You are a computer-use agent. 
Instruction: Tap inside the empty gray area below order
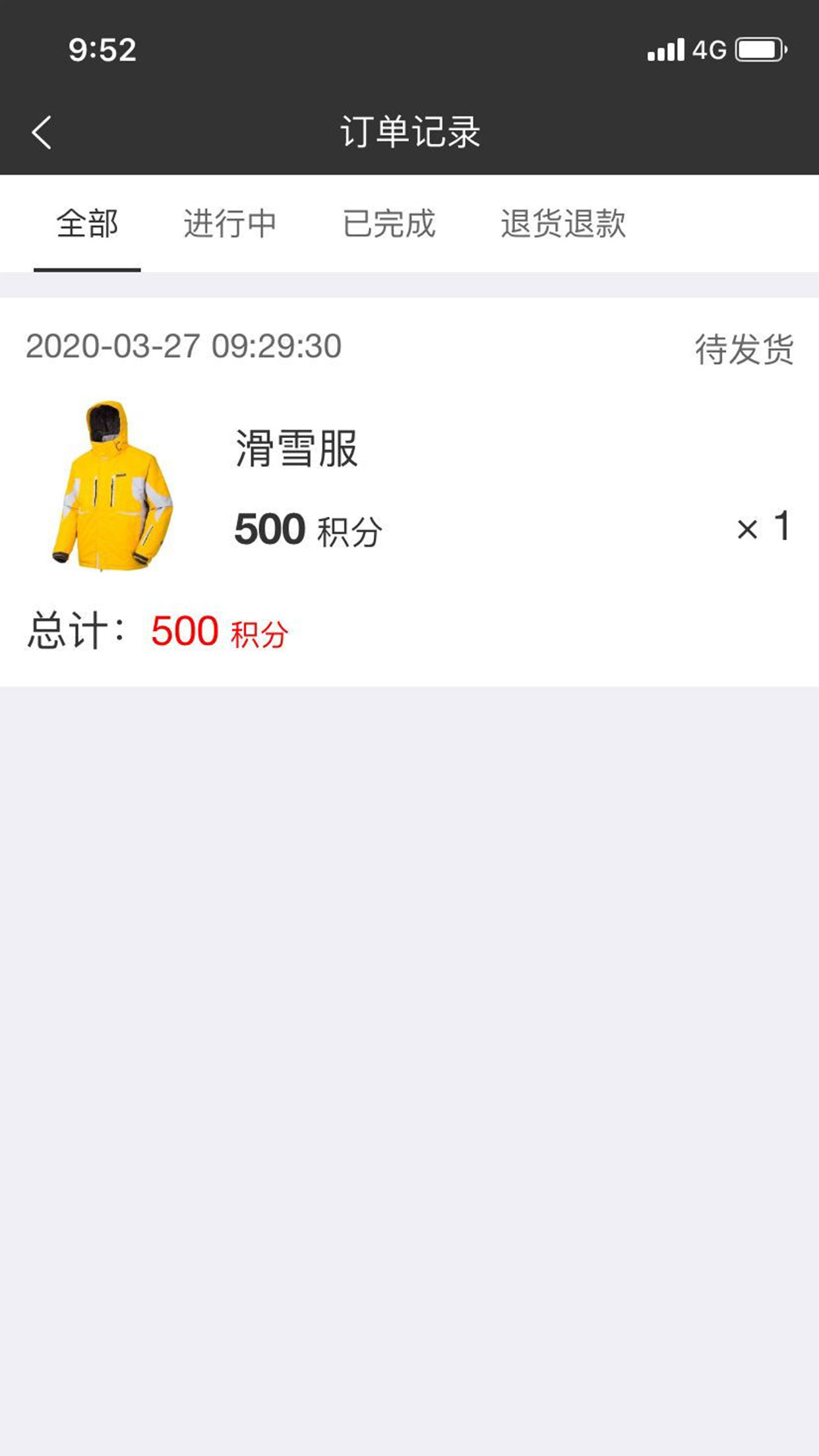click(x=409, y=989)
